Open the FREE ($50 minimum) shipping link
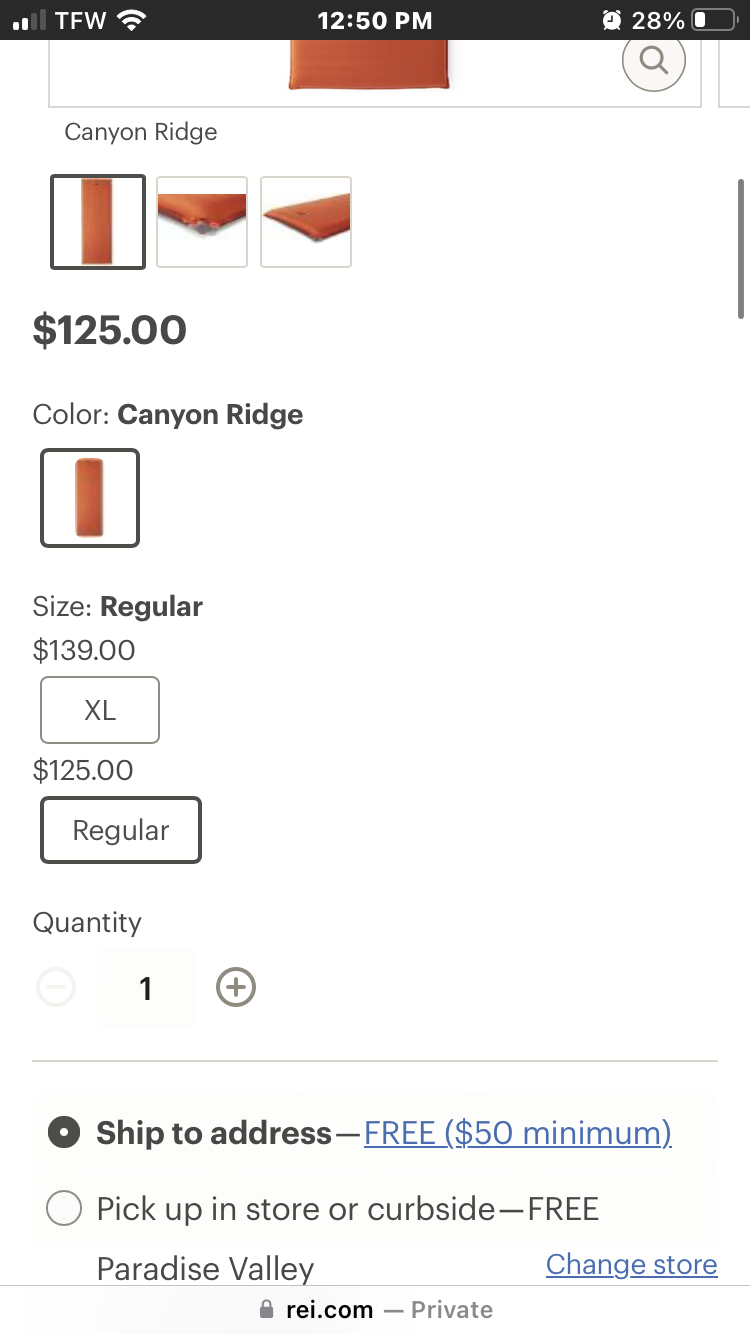 517,1133
